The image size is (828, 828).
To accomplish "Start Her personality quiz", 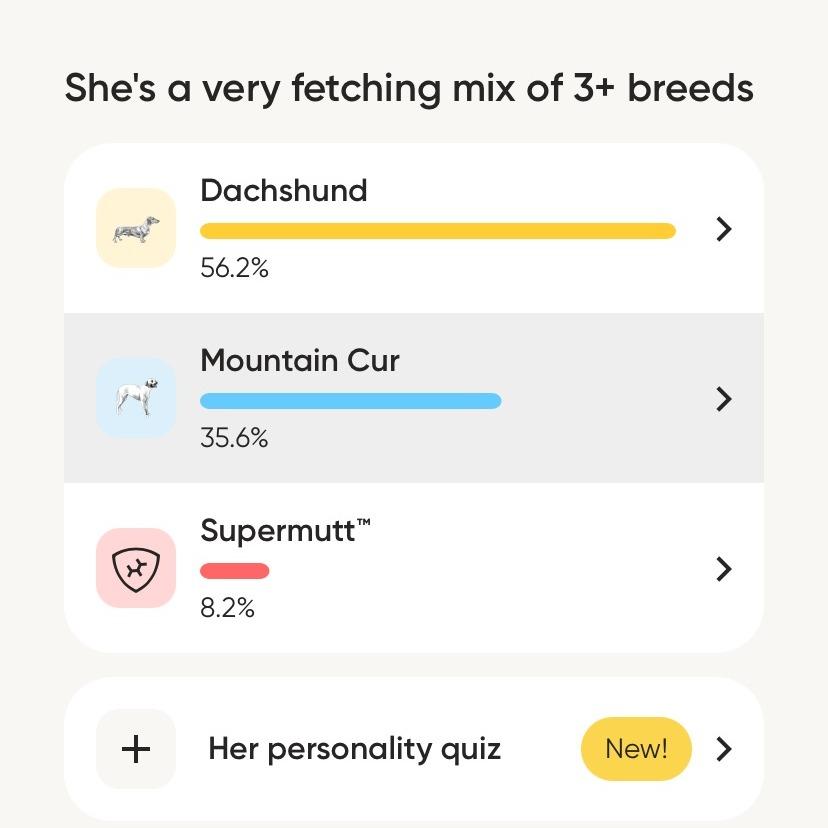I will click(414, 749).
